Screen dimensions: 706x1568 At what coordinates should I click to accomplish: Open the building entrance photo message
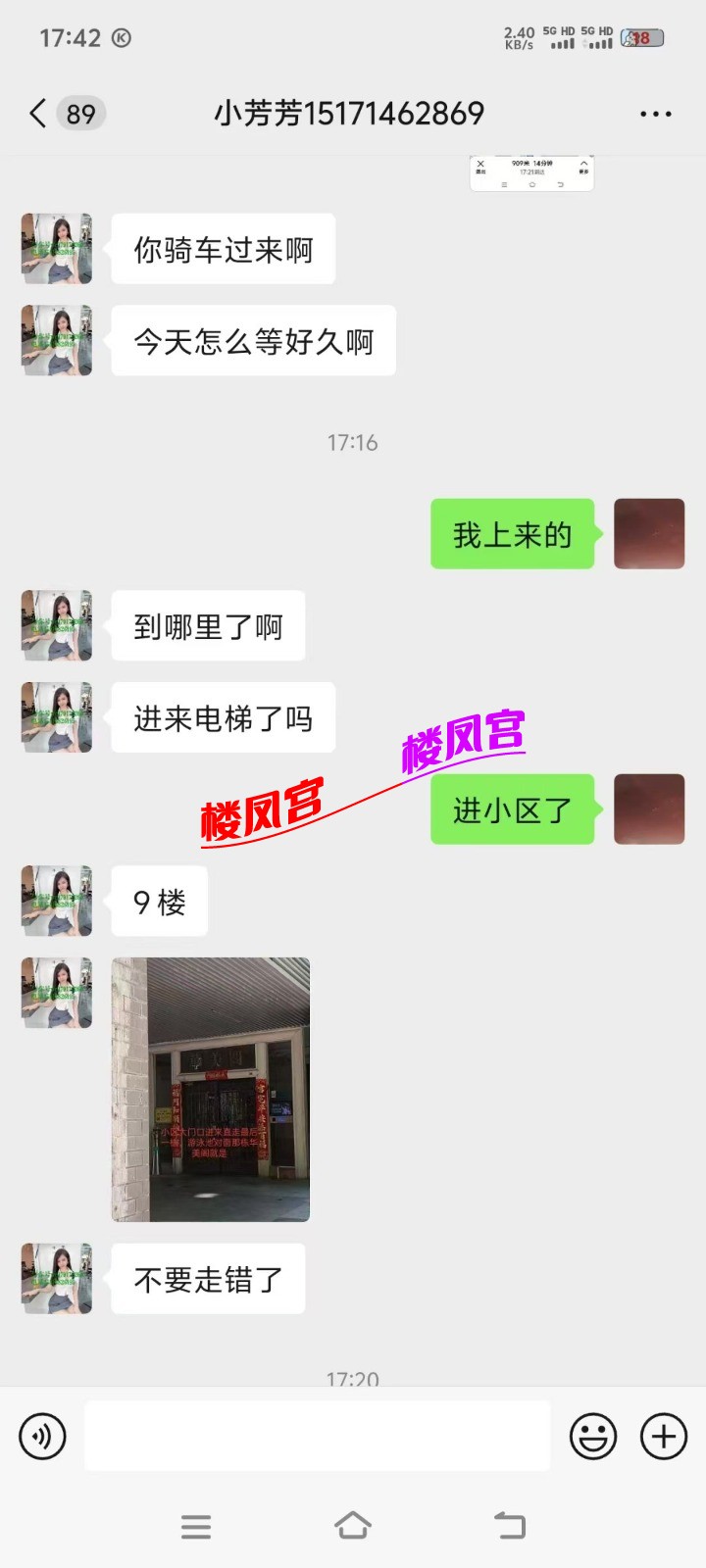click(211, 1089)
